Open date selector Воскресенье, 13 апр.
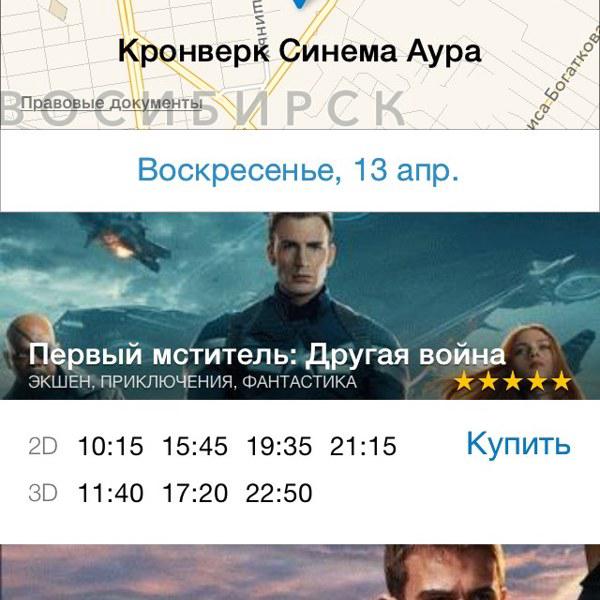 coord(298,170)
